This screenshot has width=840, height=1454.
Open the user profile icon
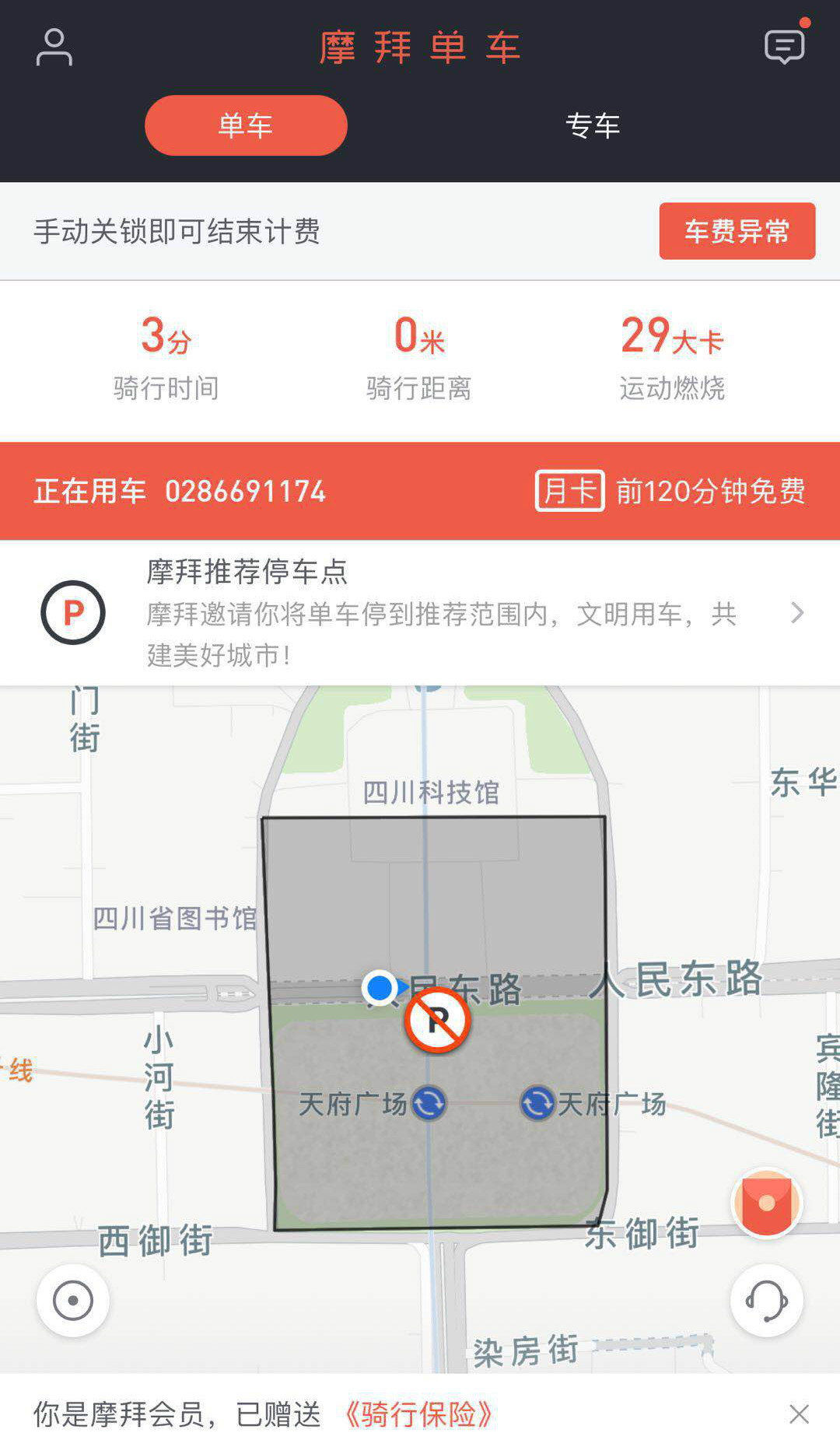54,47
